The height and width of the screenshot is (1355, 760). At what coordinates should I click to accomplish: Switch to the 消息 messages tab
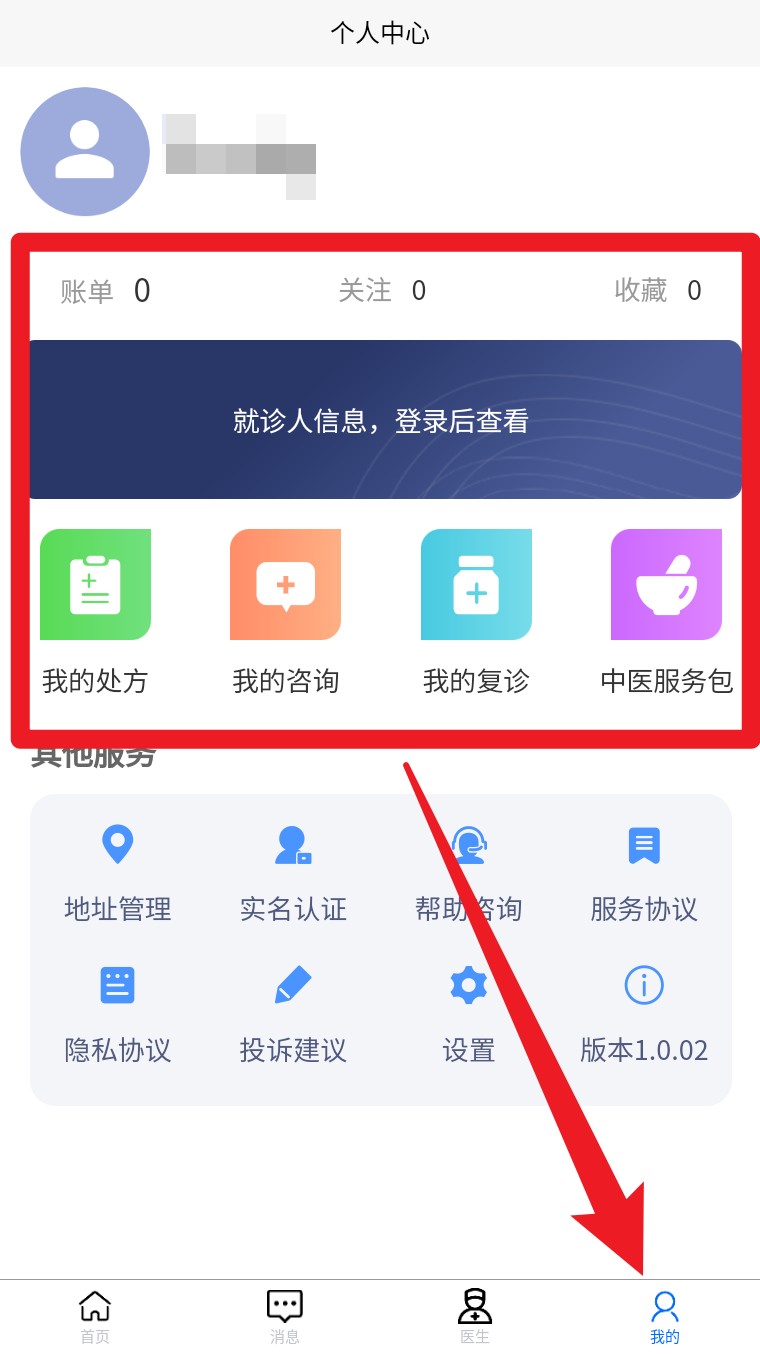(285, 1315)
